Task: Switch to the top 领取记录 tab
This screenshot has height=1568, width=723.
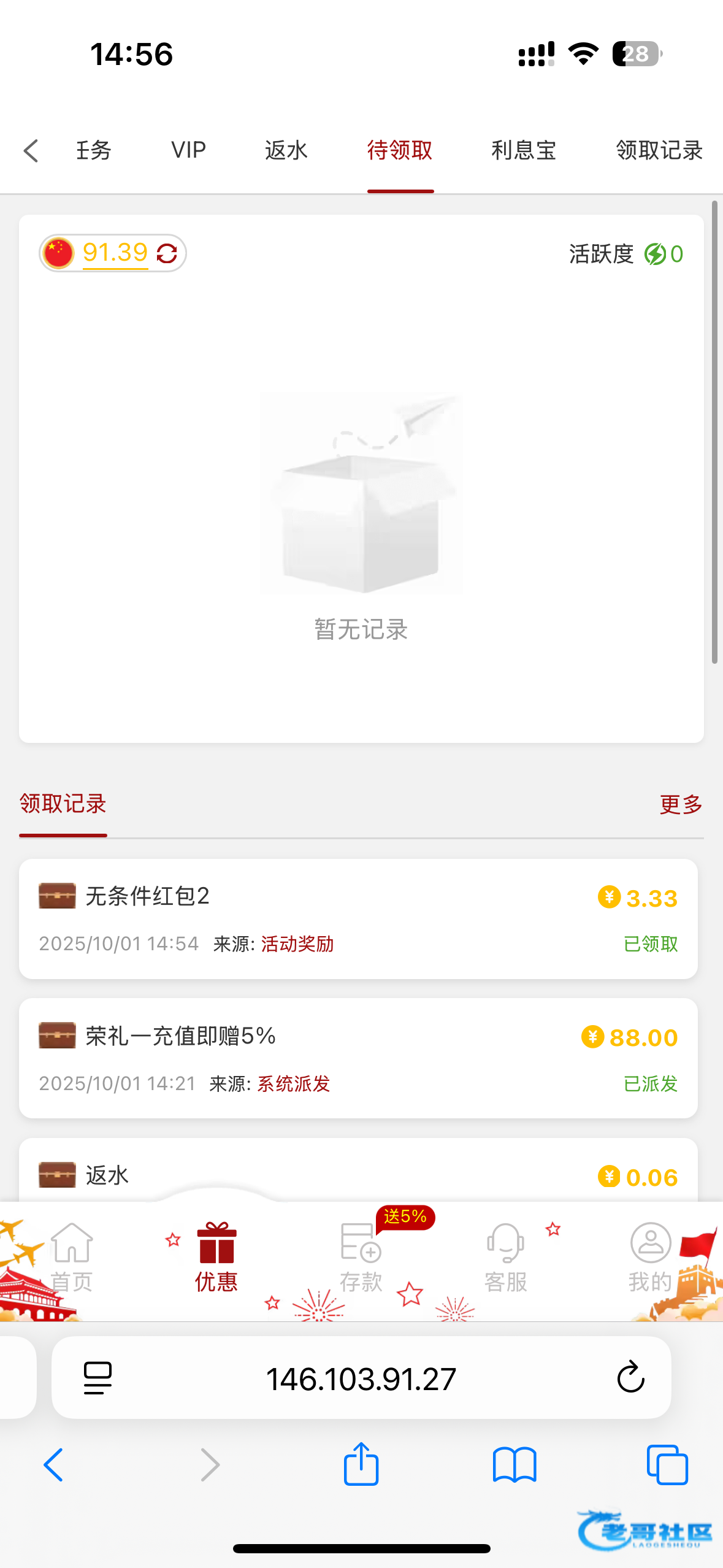Action: (659, 150)
